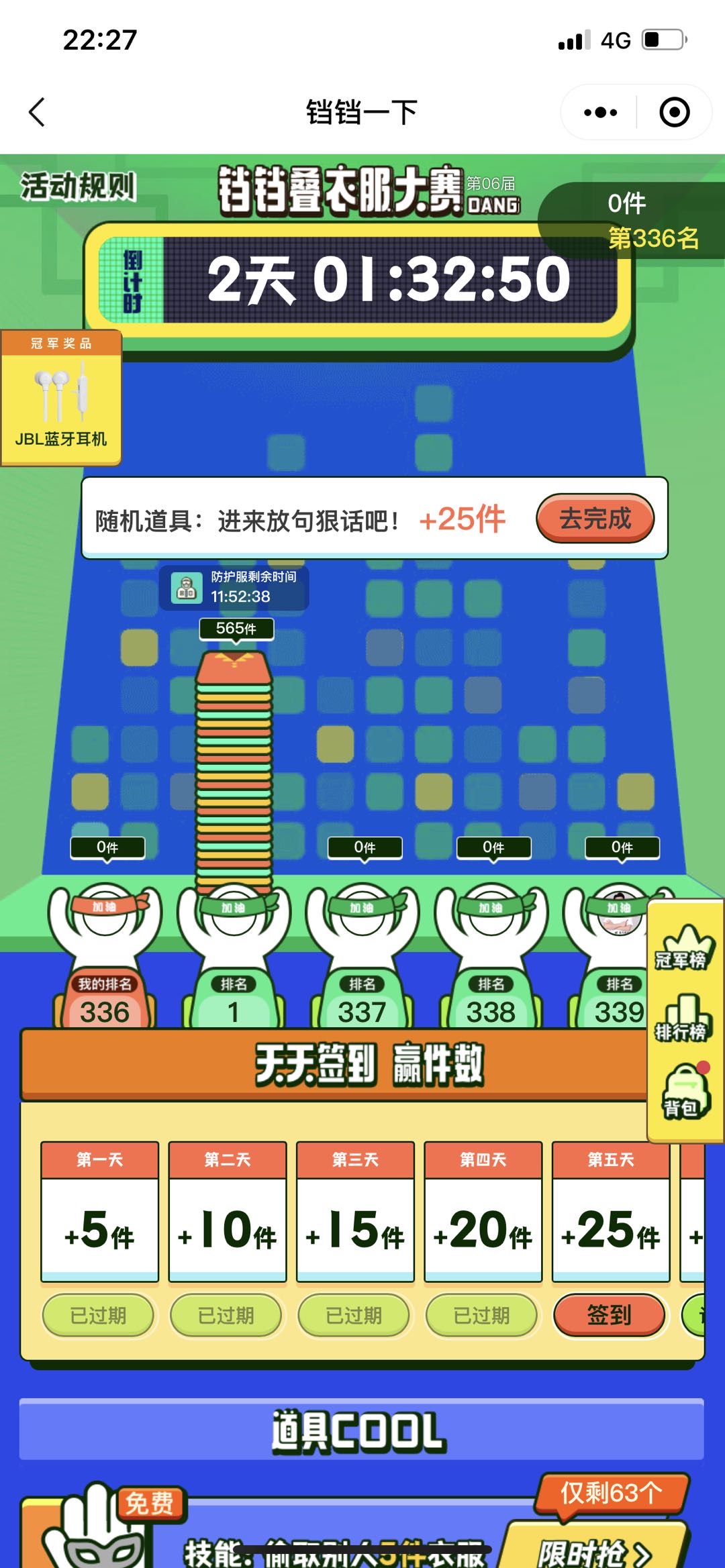Open the mini program overflow menu
725x1568 pixels.
pyautogui.click(x=600, y=112)
